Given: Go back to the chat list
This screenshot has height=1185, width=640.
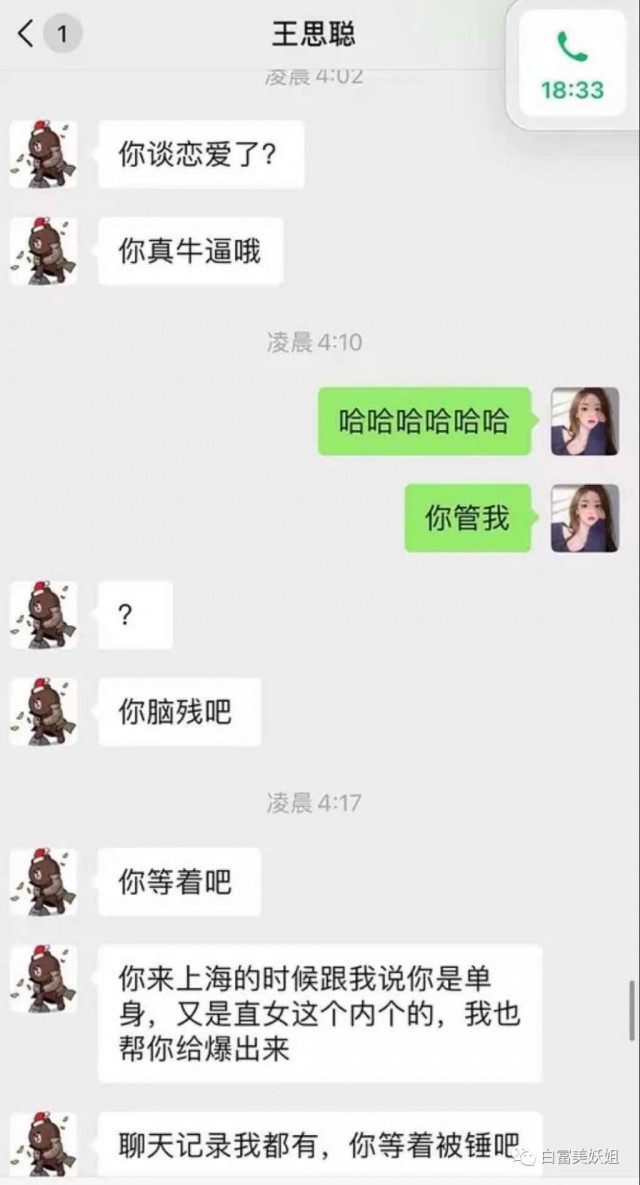Looking at the screenshot, I should (27, 35).
